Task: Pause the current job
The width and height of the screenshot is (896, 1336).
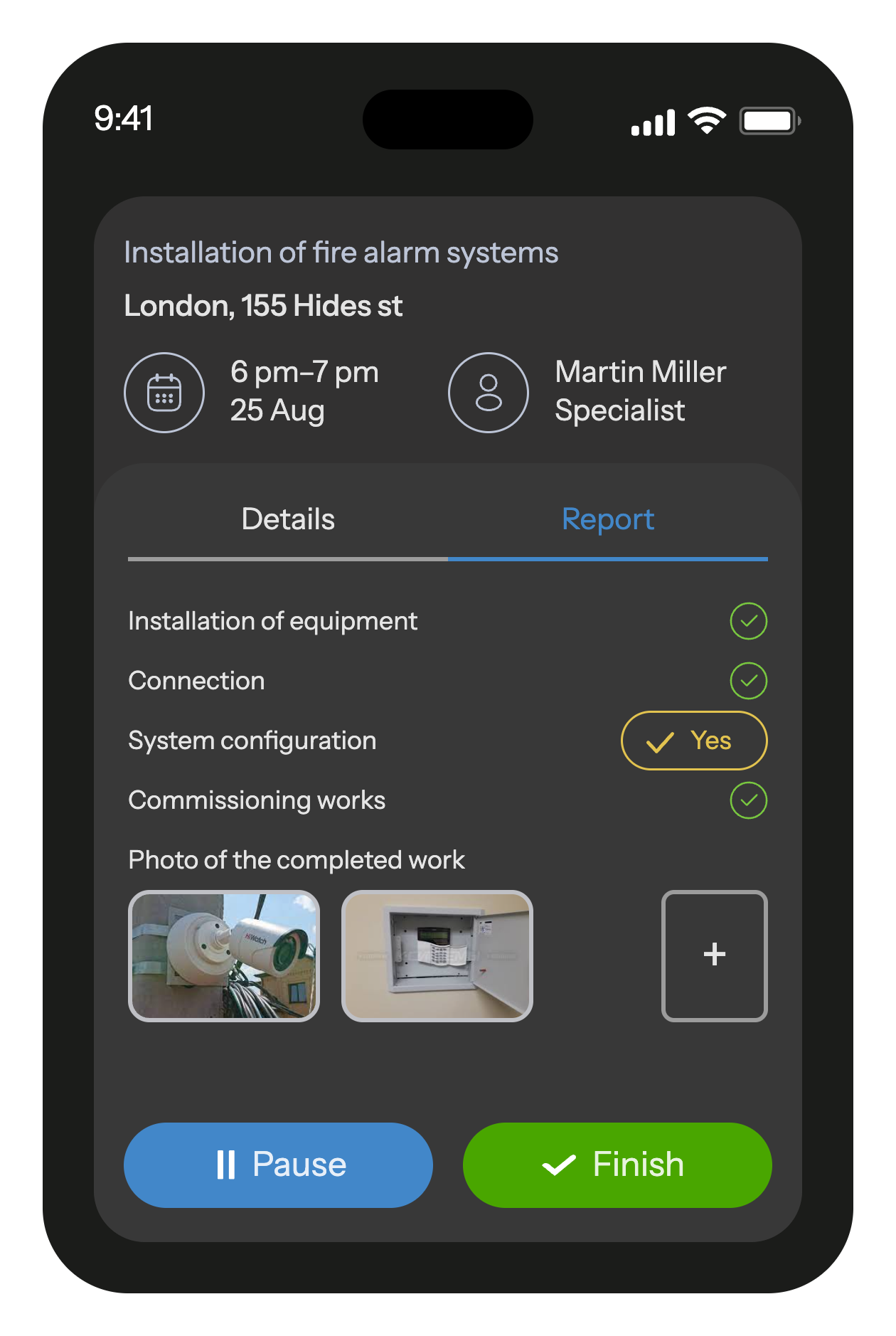Action: tap(278, 1165)
